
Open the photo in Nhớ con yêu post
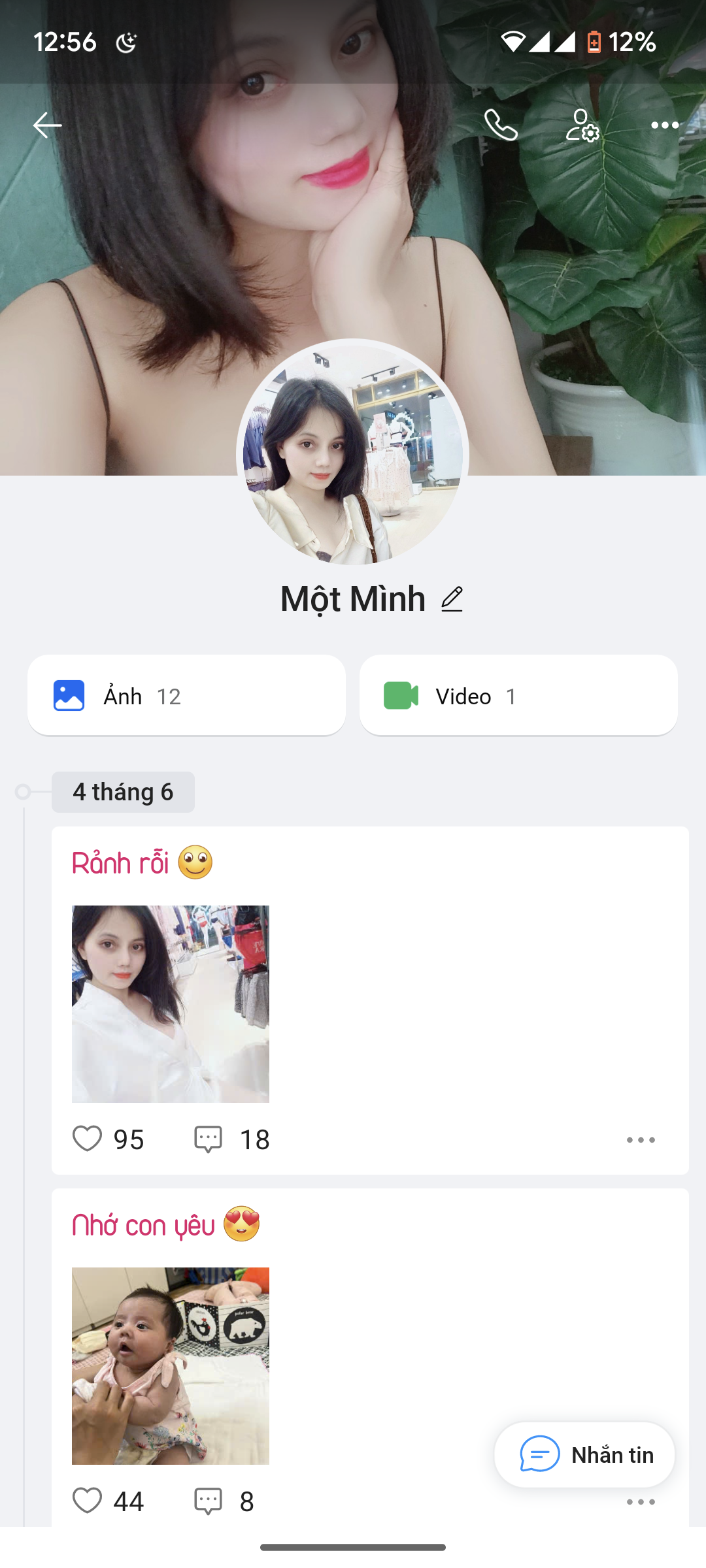(x=171, y=1365)
